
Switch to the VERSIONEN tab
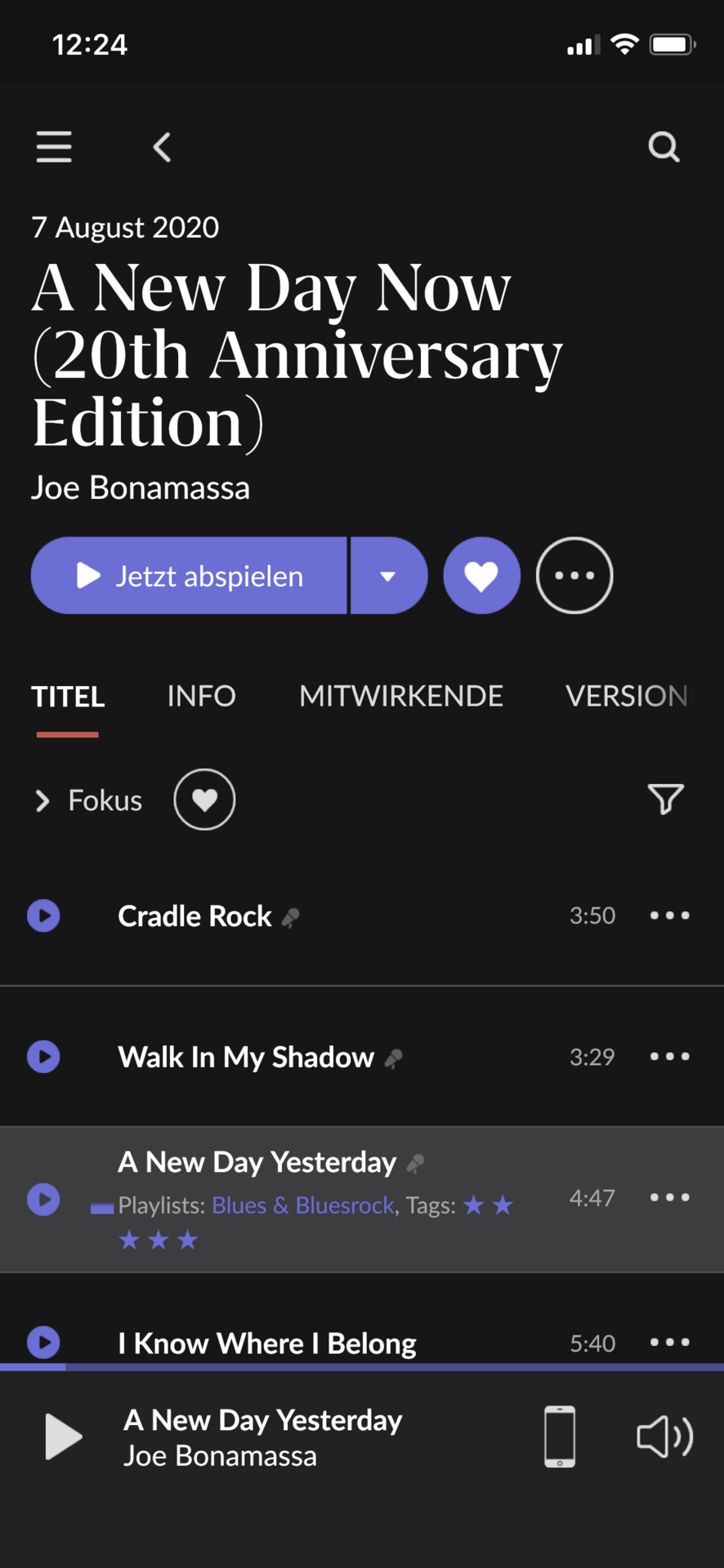click(628, 696)
